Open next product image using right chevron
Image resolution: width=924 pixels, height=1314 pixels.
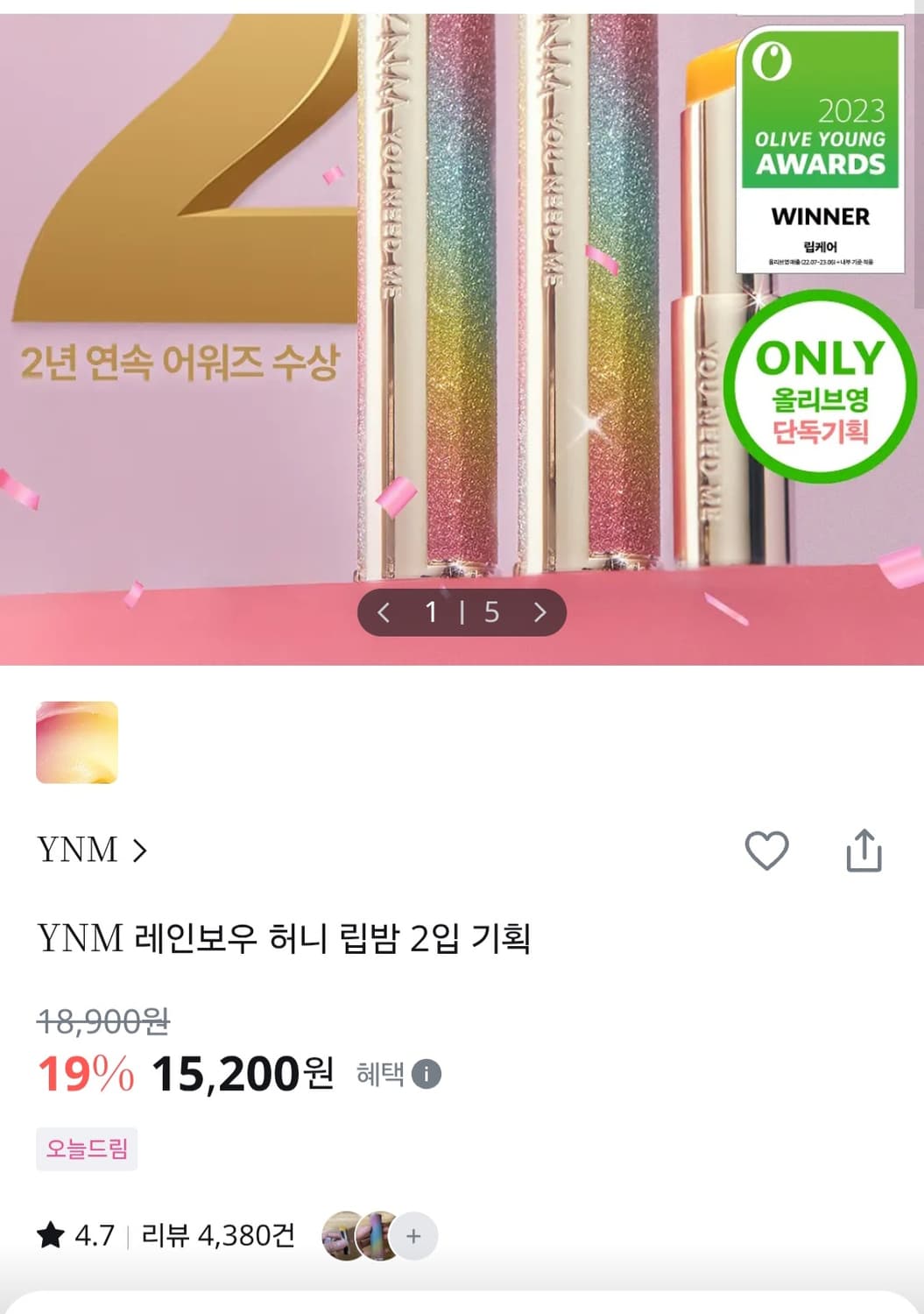540,613
